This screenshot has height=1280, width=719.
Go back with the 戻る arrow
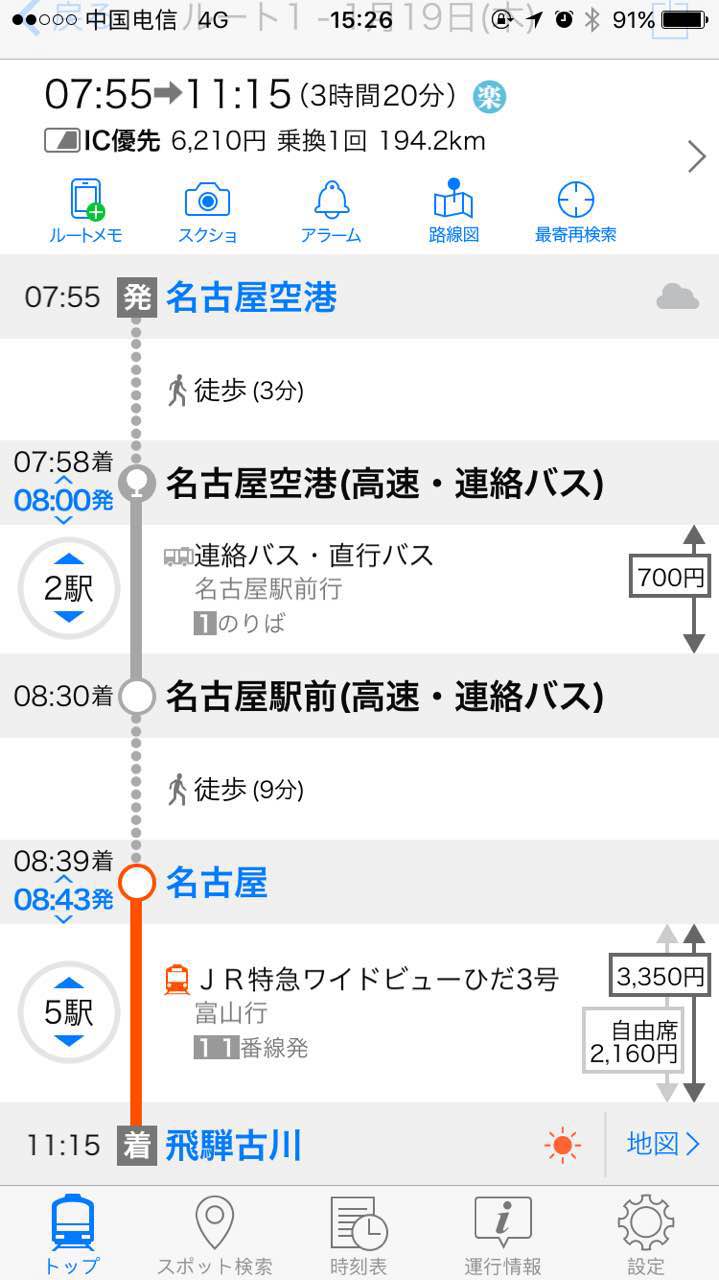pyautogui.click(x=32, y=20)
